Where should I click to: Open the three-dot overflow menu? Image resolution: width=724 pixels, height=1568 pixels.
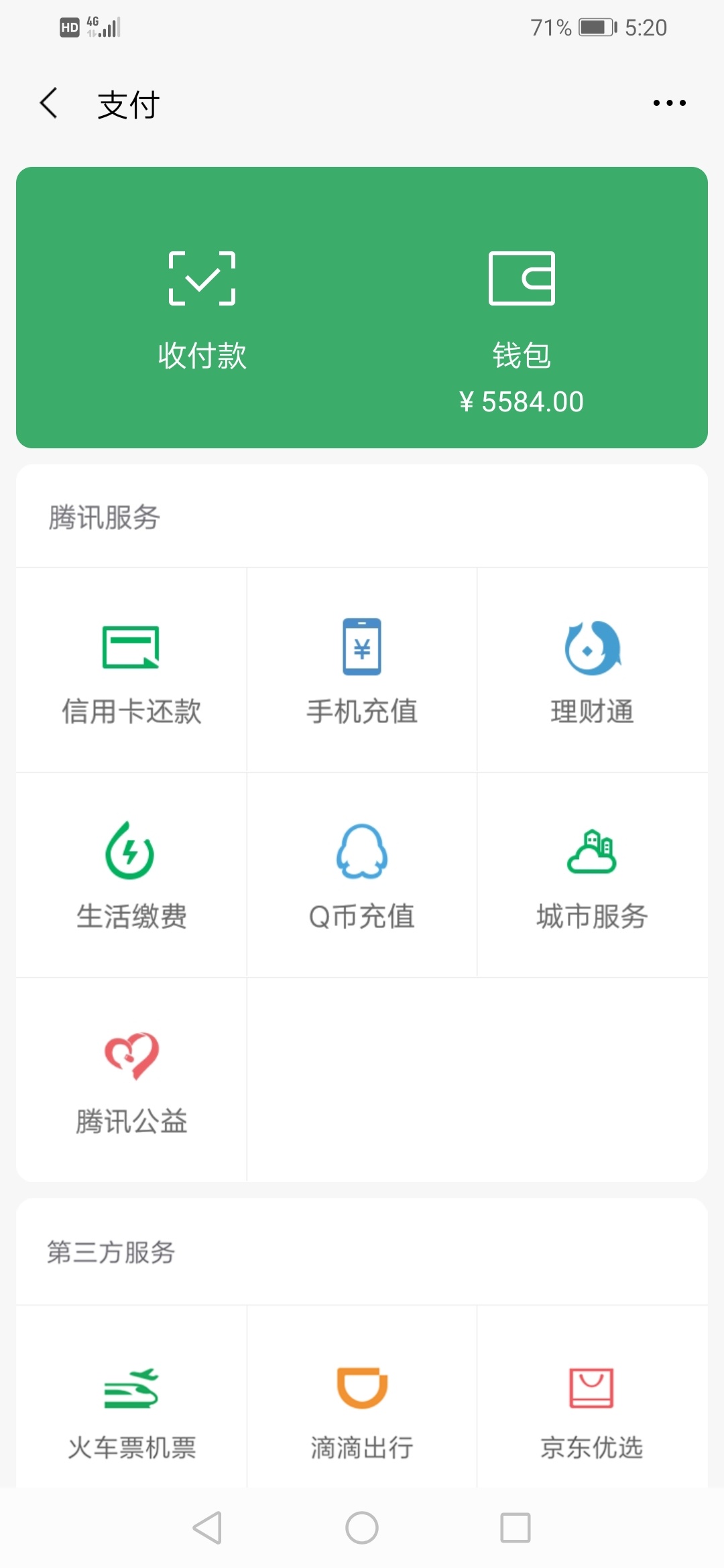(x=669, y=103)
